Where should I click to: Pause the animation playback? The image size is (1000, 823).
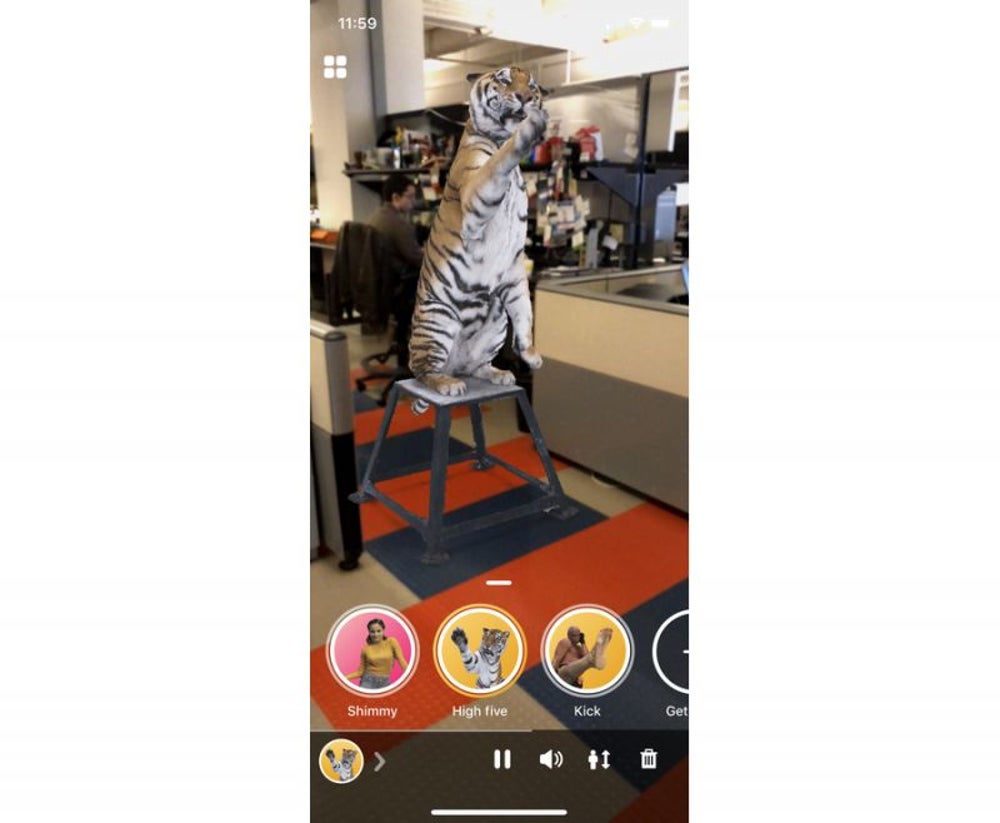502,760
